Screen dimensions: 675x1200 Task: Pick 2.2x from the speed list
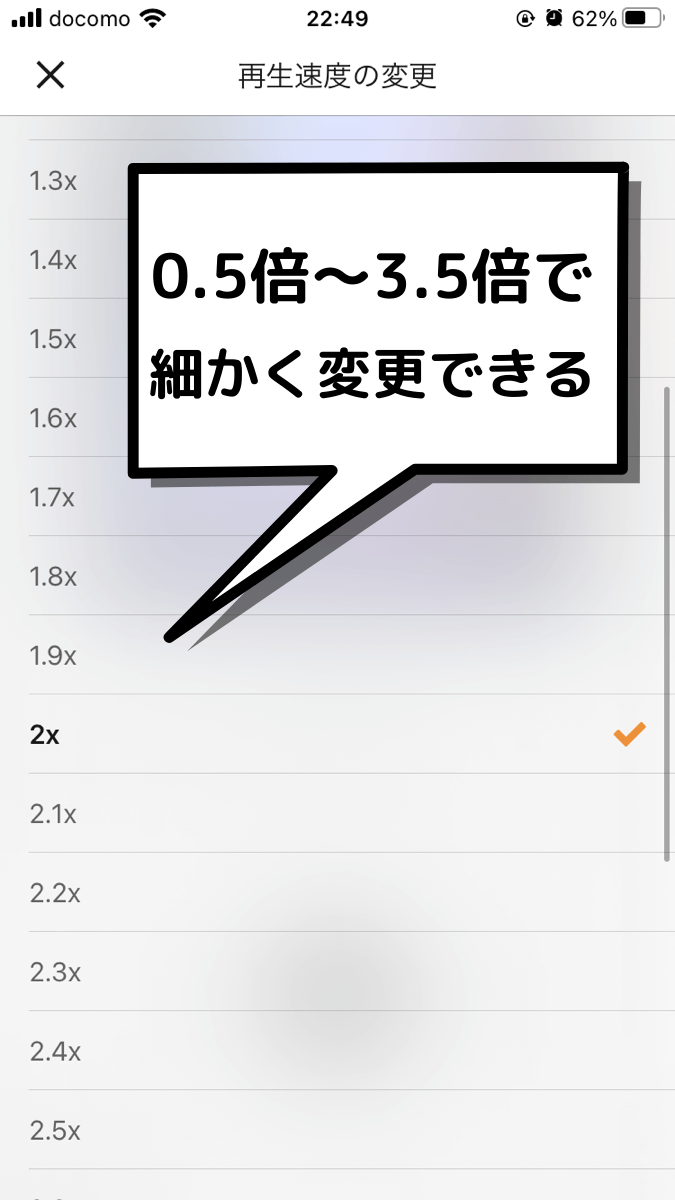[x=337, y=892]
